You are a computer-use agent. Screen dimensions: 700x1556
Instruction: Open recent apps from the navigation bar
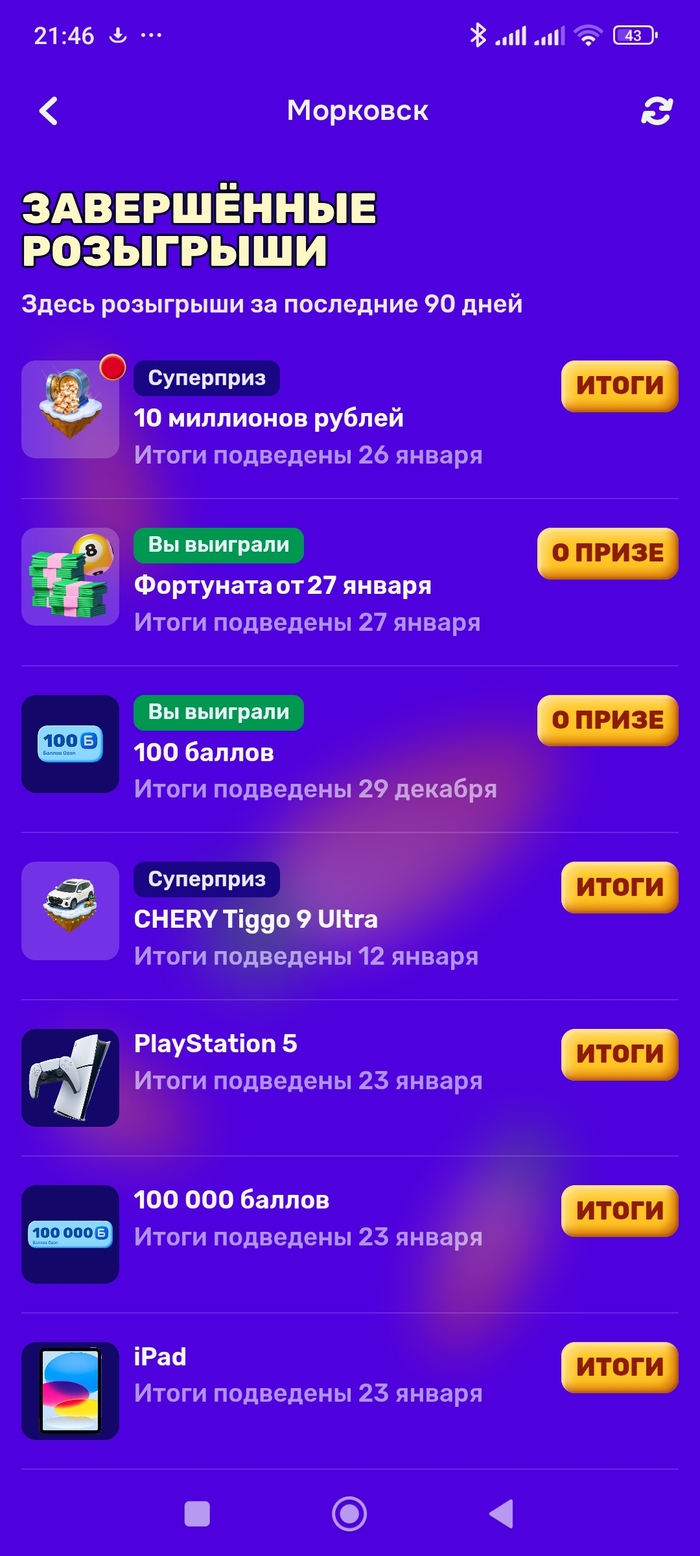(x=197, y=1514)
